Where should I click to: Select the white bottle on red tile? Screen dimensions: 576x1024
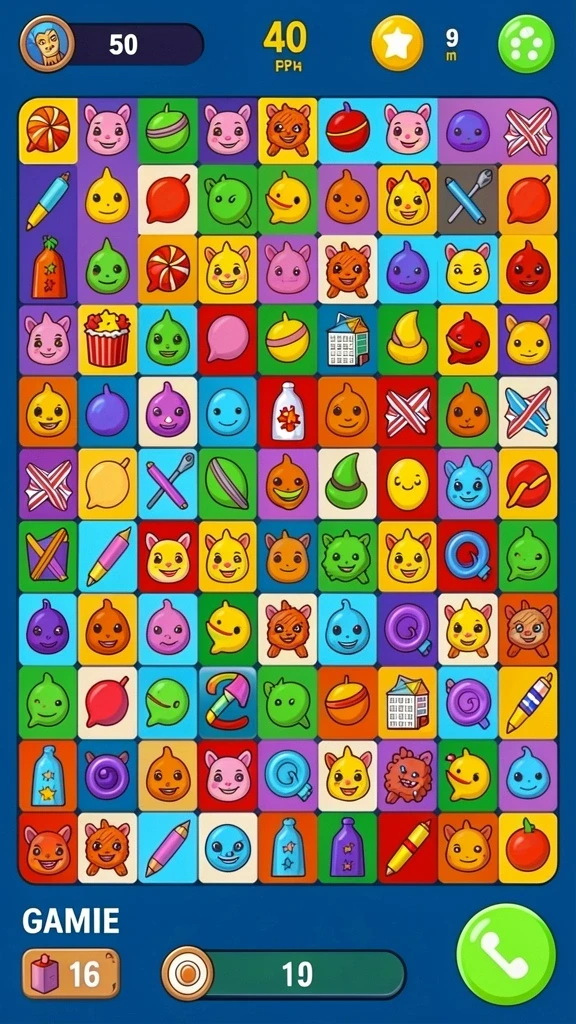tap(287, 411)
